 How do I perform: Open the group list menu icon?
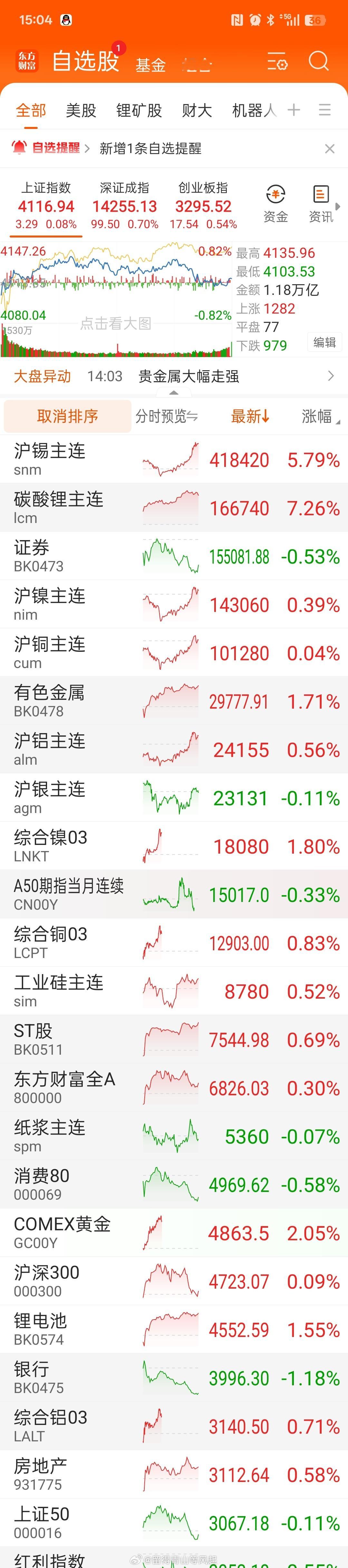pyautogui.click(x=325, y=110)
